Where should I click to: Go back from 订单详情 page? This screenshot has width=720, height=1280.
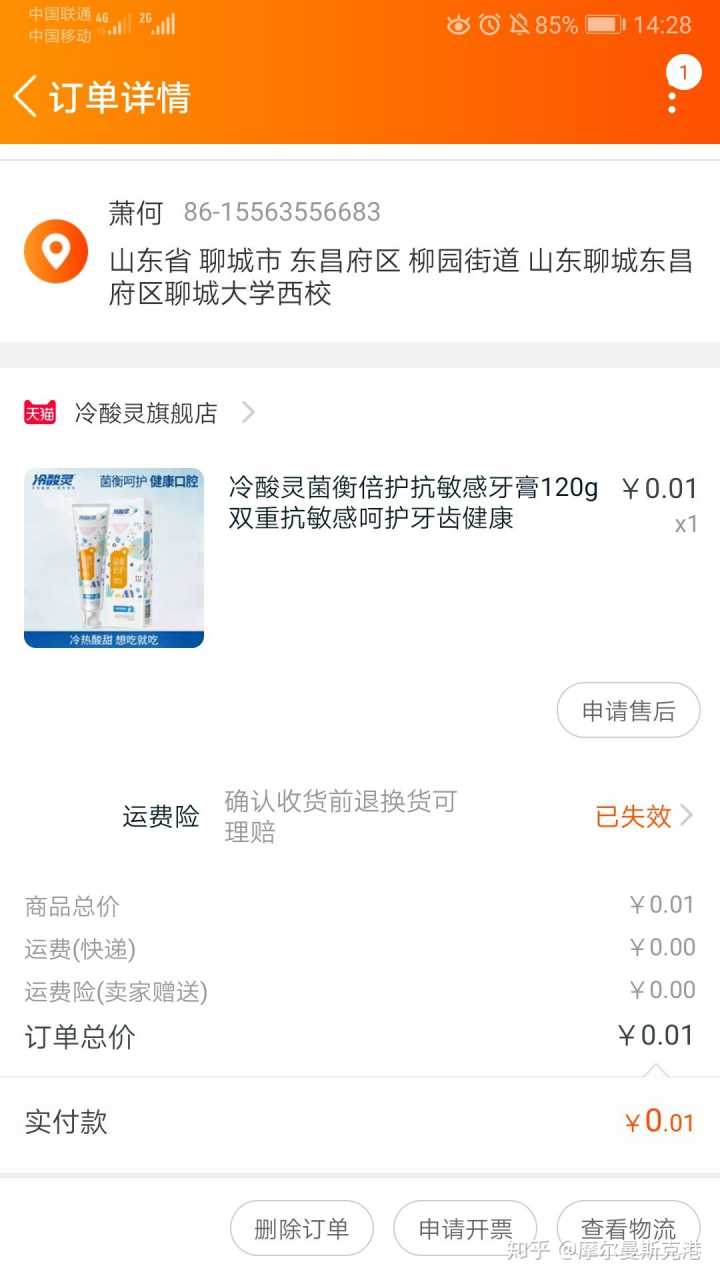click(27, 97)
